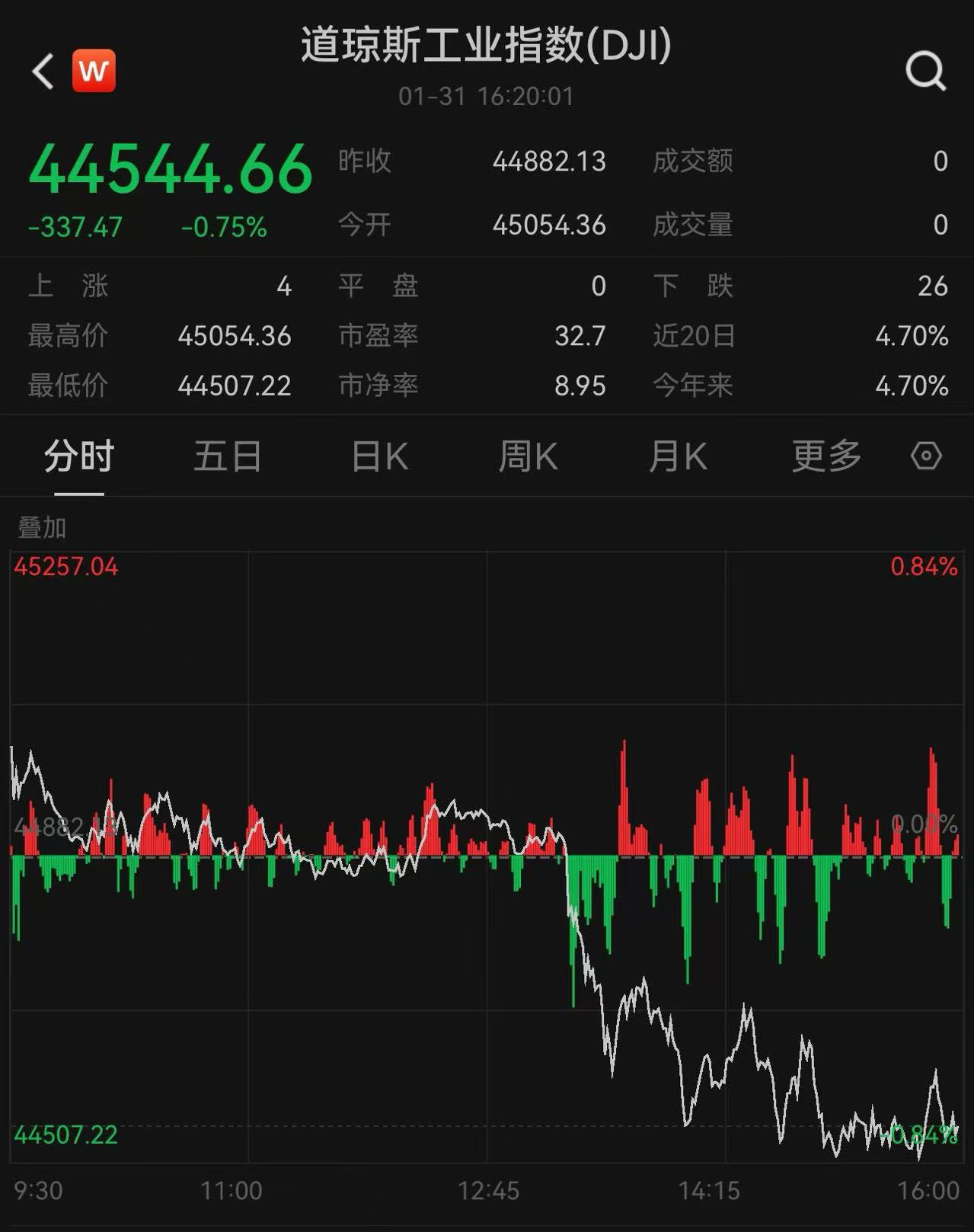This screenshot has height=1232, width=974.
Task: Tap 叠加 to overlay another index
Action: (x=42, y=527)
